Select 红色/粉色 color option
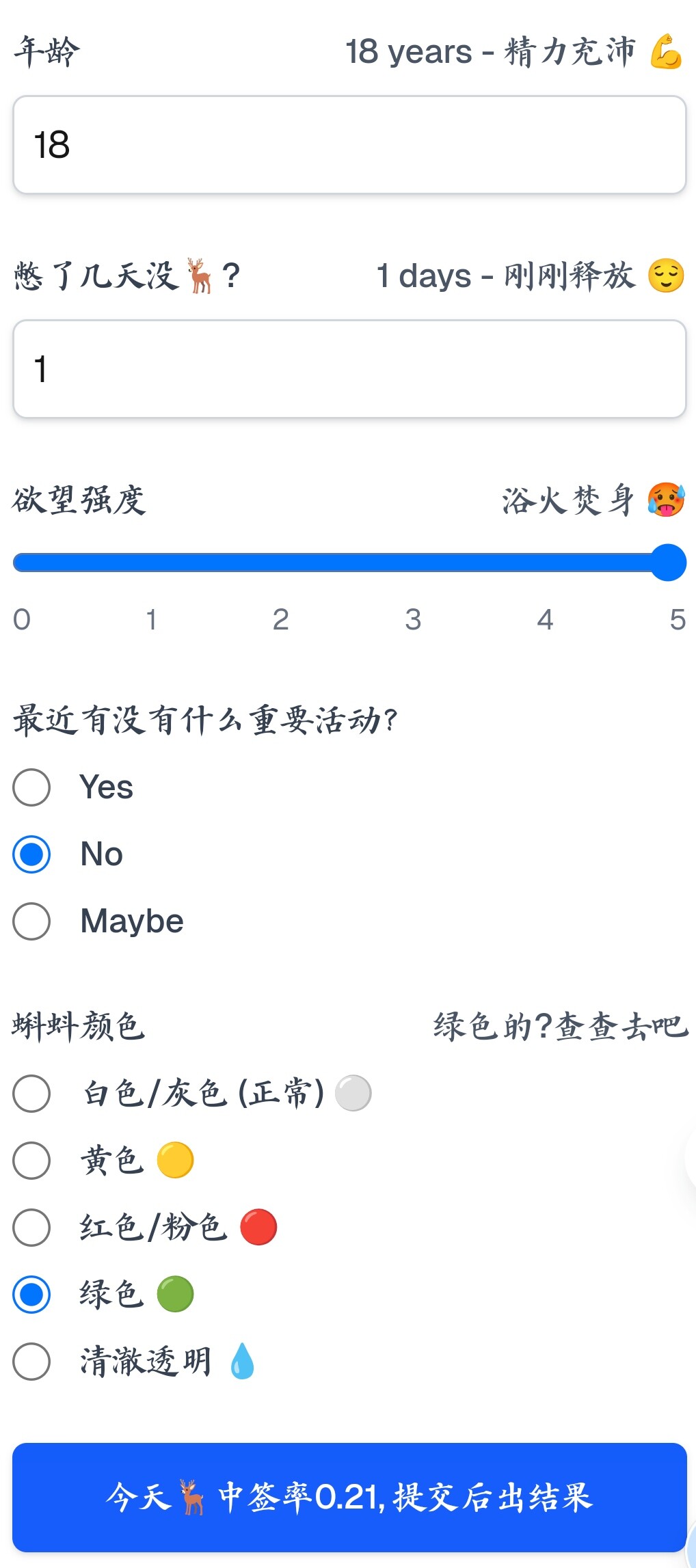The height and width of the screenshot is (1568, 696). pos(31,1228)
